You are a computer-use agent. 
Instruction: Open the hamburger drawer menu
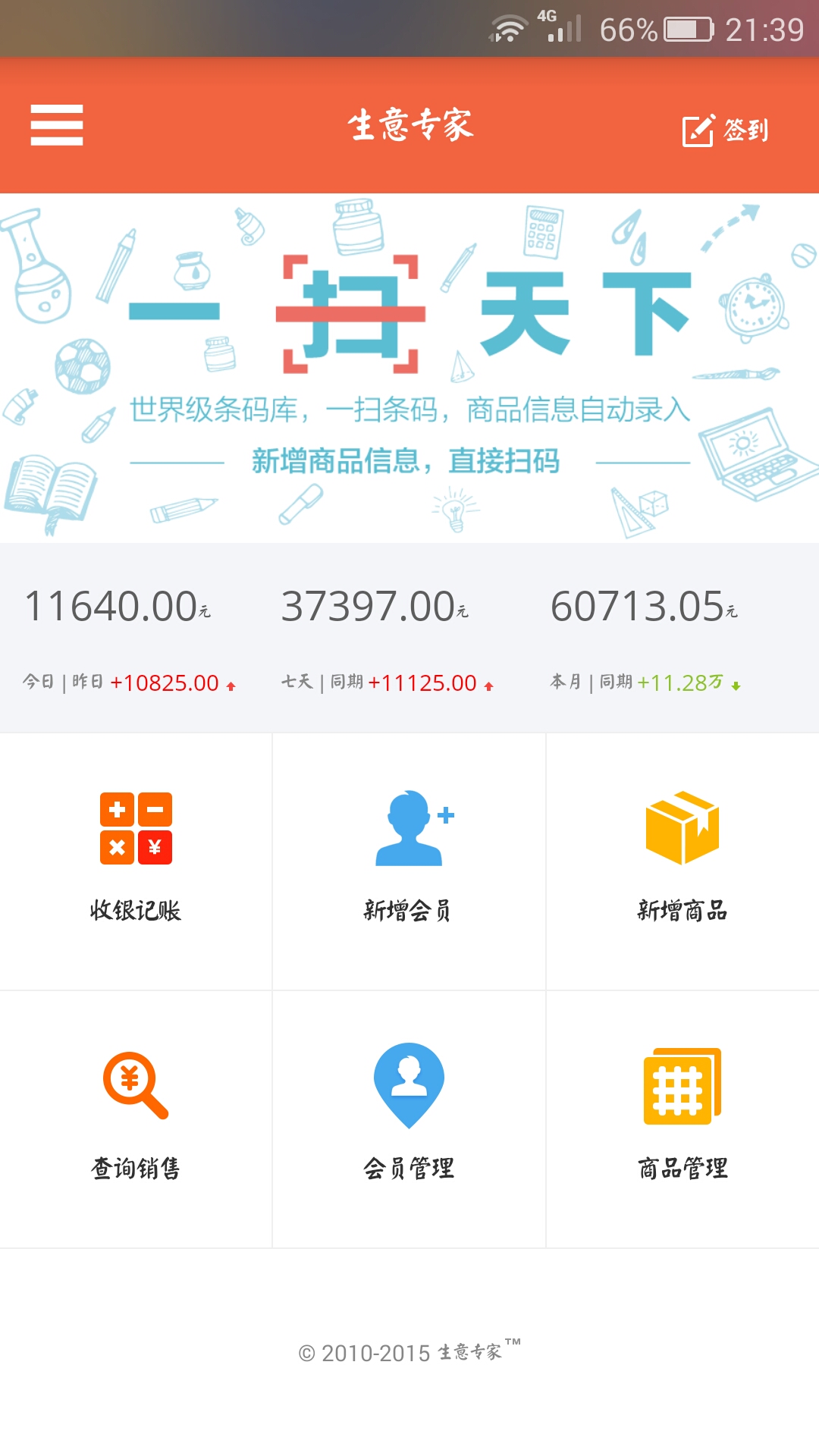coord(57,125)
